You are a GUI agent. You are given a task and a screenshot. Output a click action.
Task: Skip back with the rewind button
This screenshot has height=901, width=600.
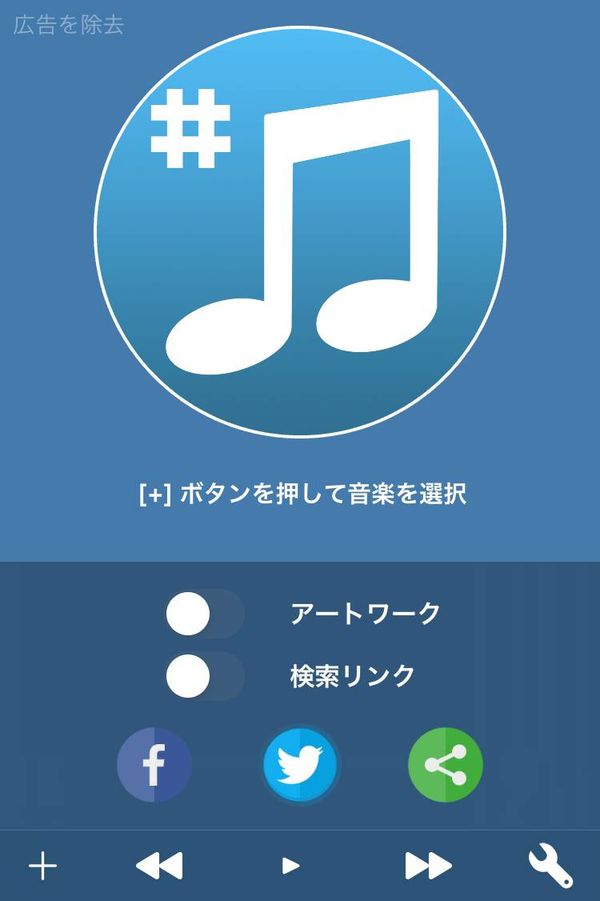click(x=159, y=866)
